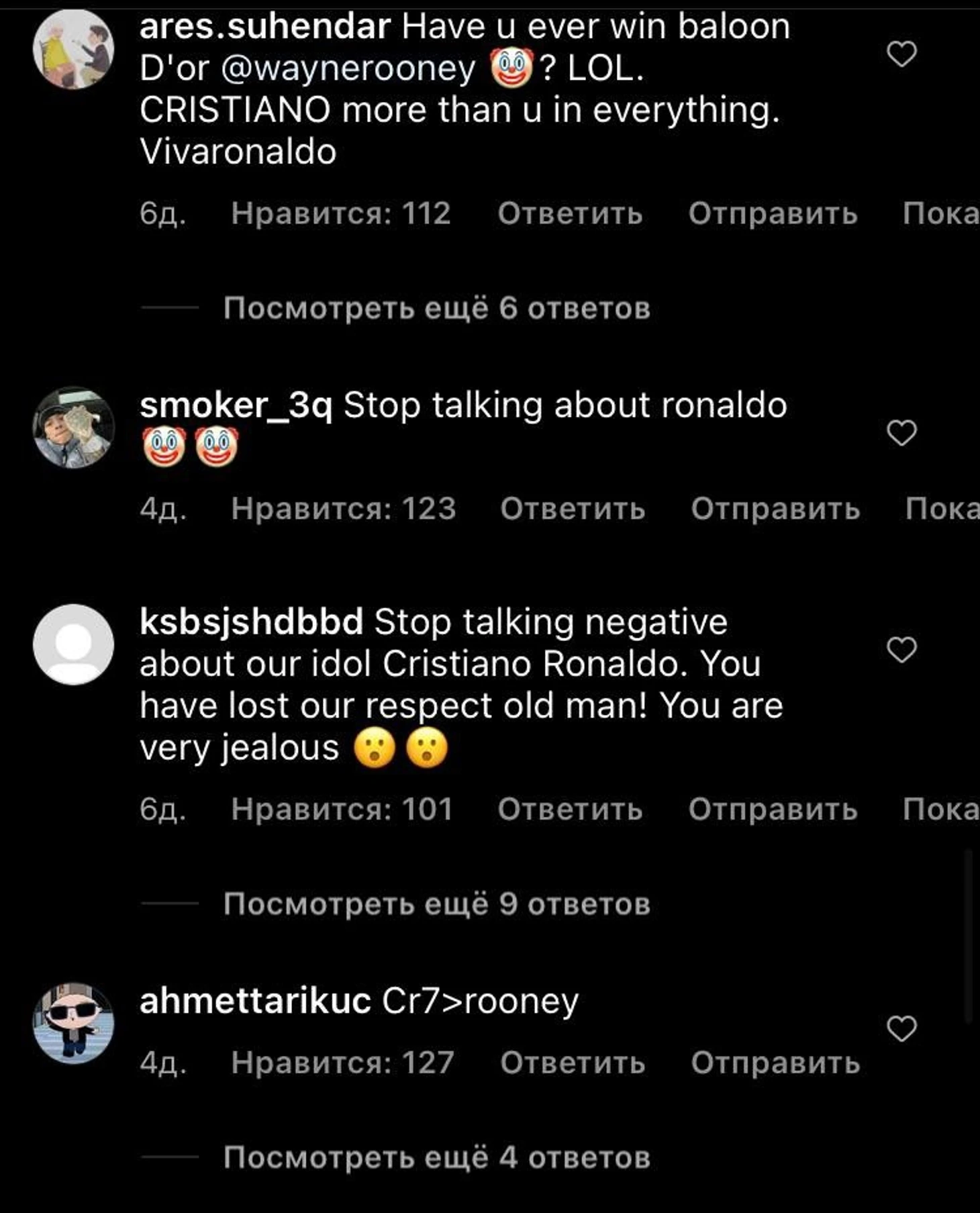
Task: Tap Отправить under ares.suhendar's comment
Action: 773,214
